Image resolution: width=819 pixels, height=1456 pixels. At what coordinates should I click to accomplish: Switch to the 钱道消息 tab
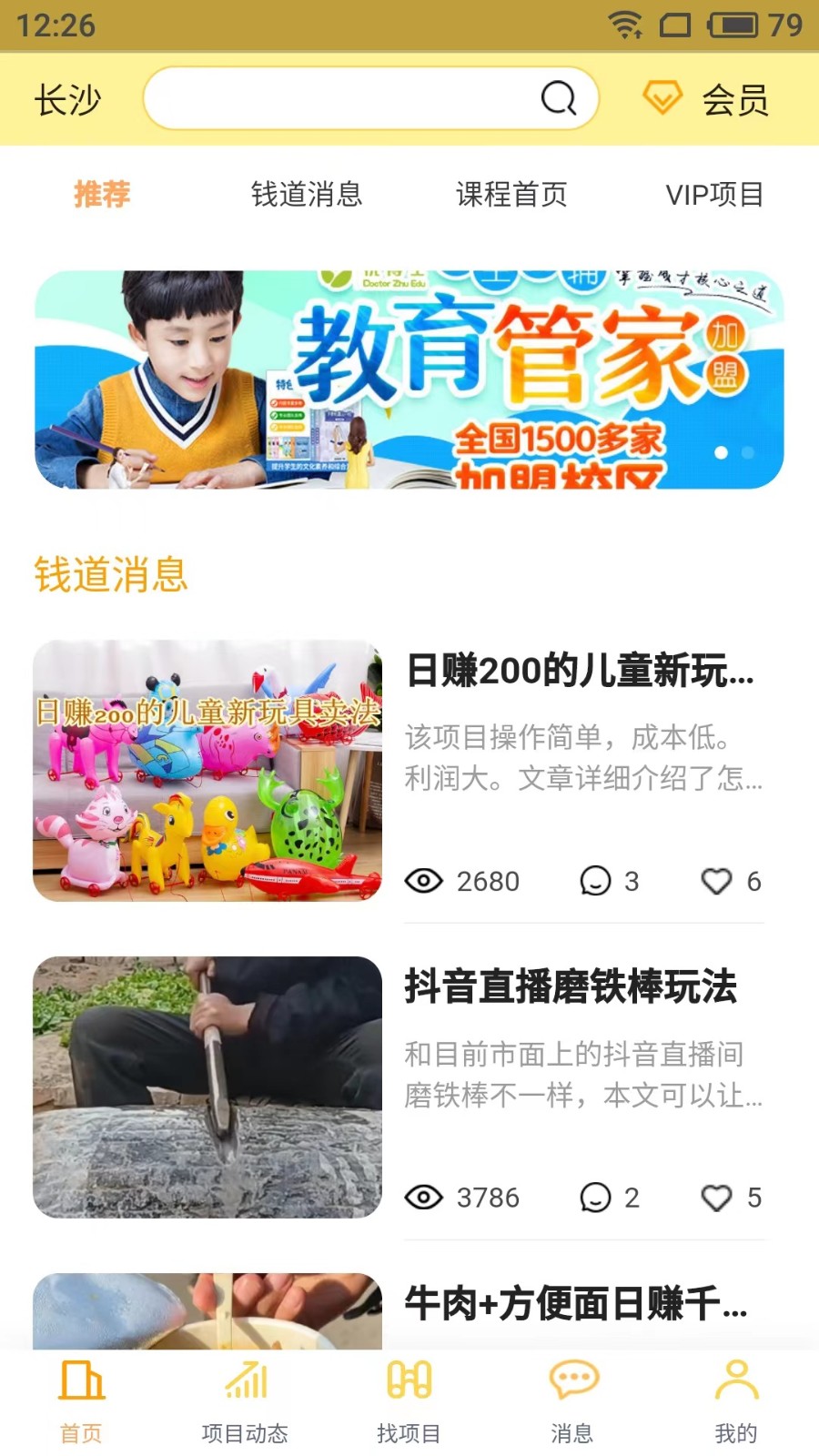307,194
